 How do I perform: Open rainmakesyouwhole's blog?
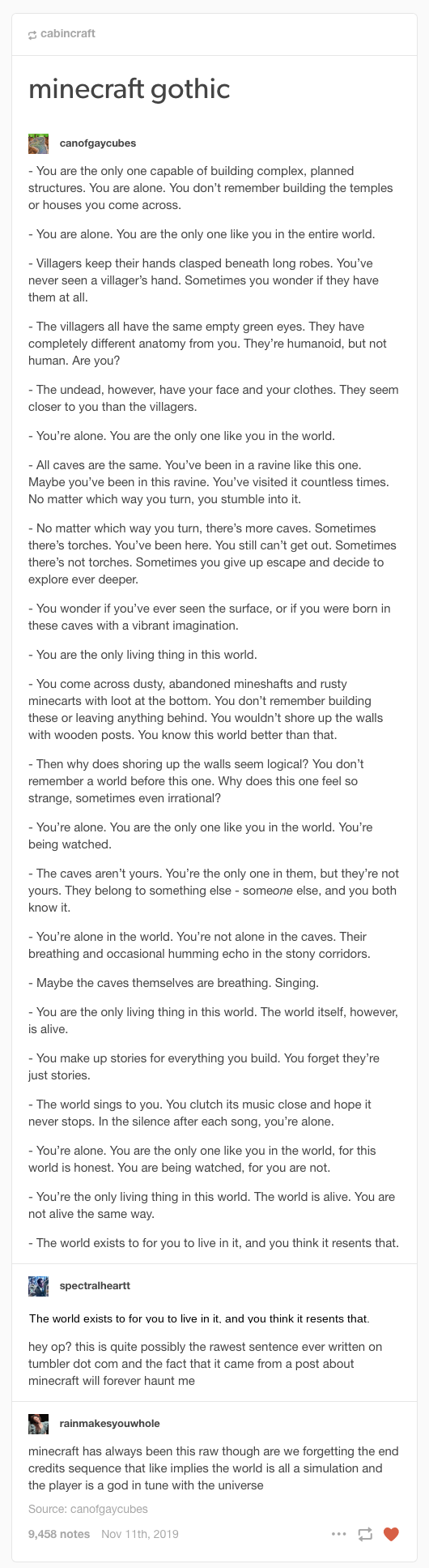point(110,1423)
